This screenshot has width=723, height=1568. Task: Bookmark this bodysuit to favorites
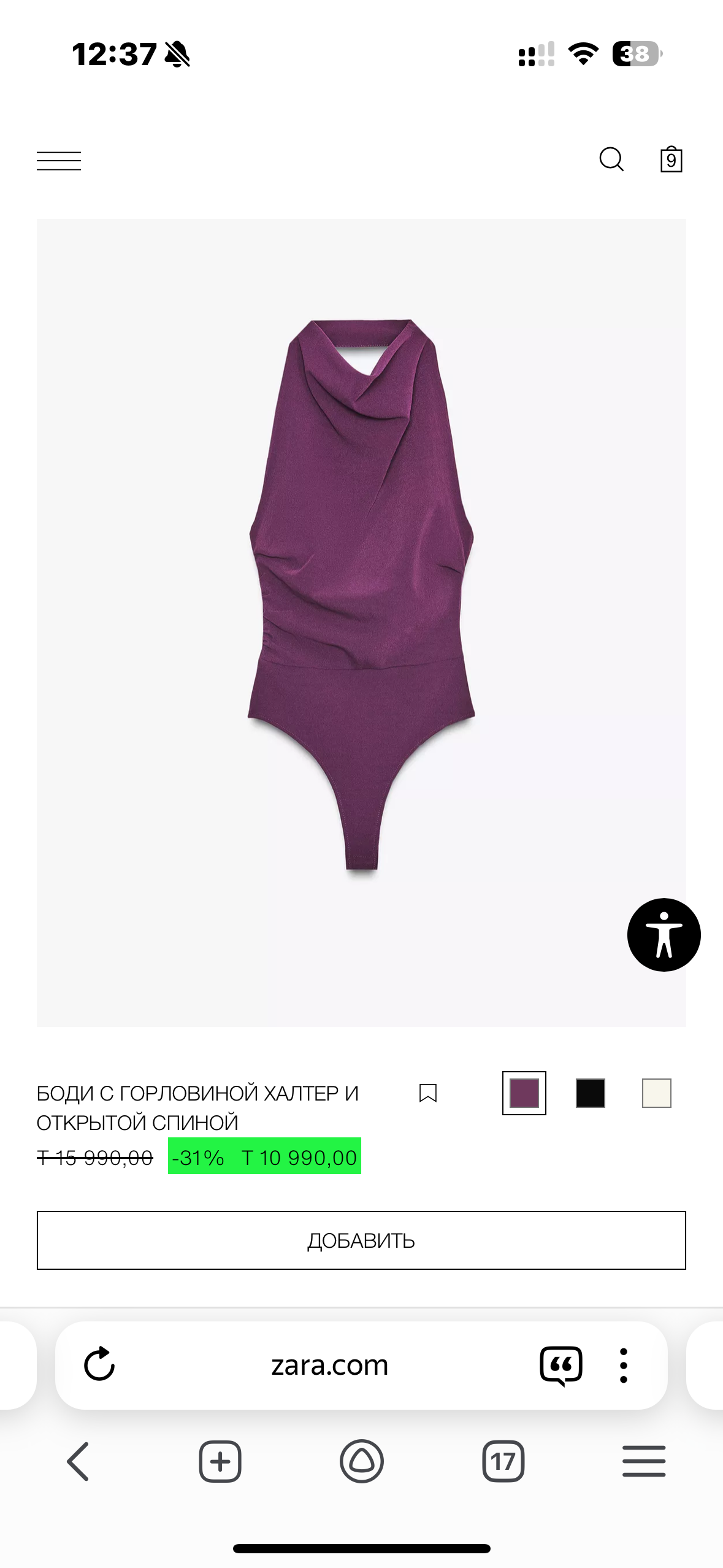click(x=427, y=1093)
